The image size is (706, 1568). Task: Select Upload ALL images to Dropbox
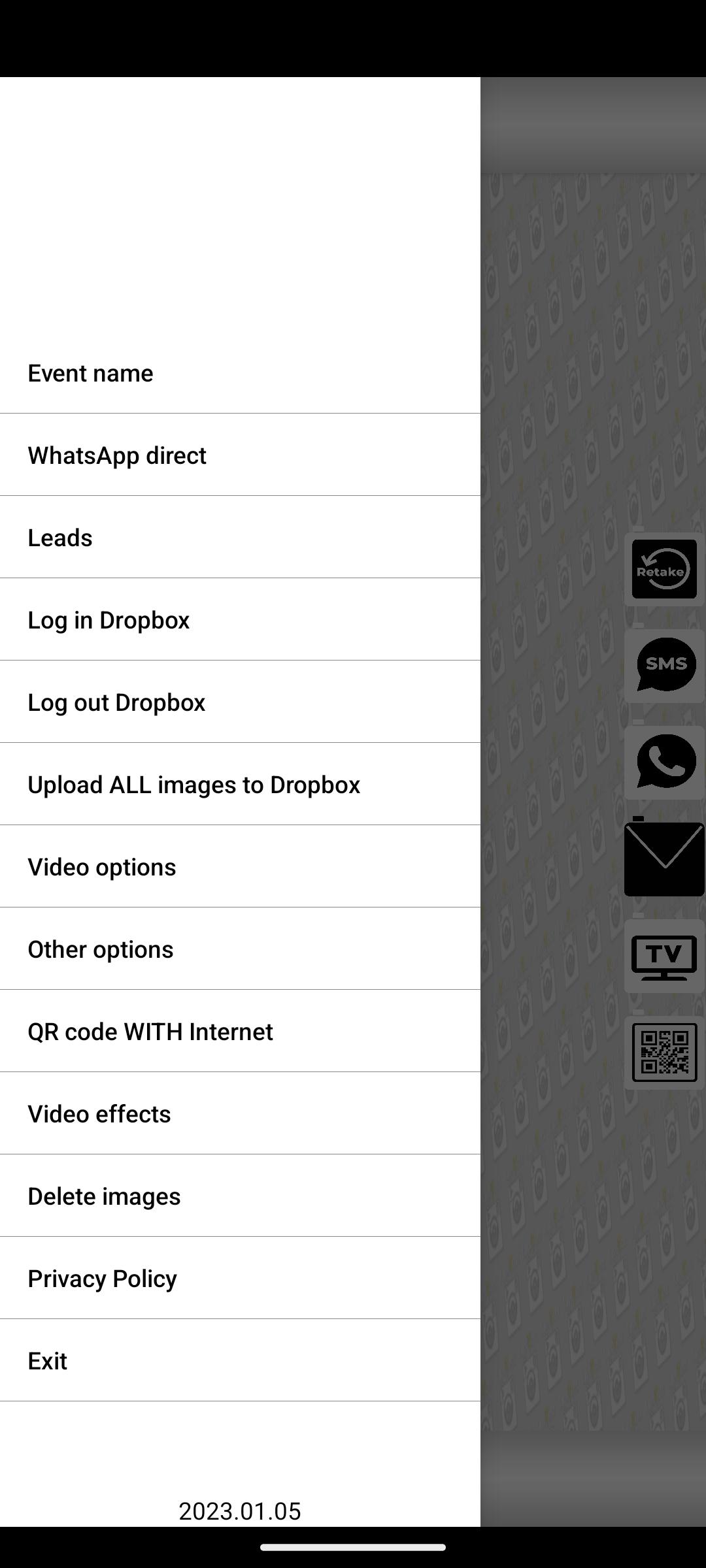240,784
